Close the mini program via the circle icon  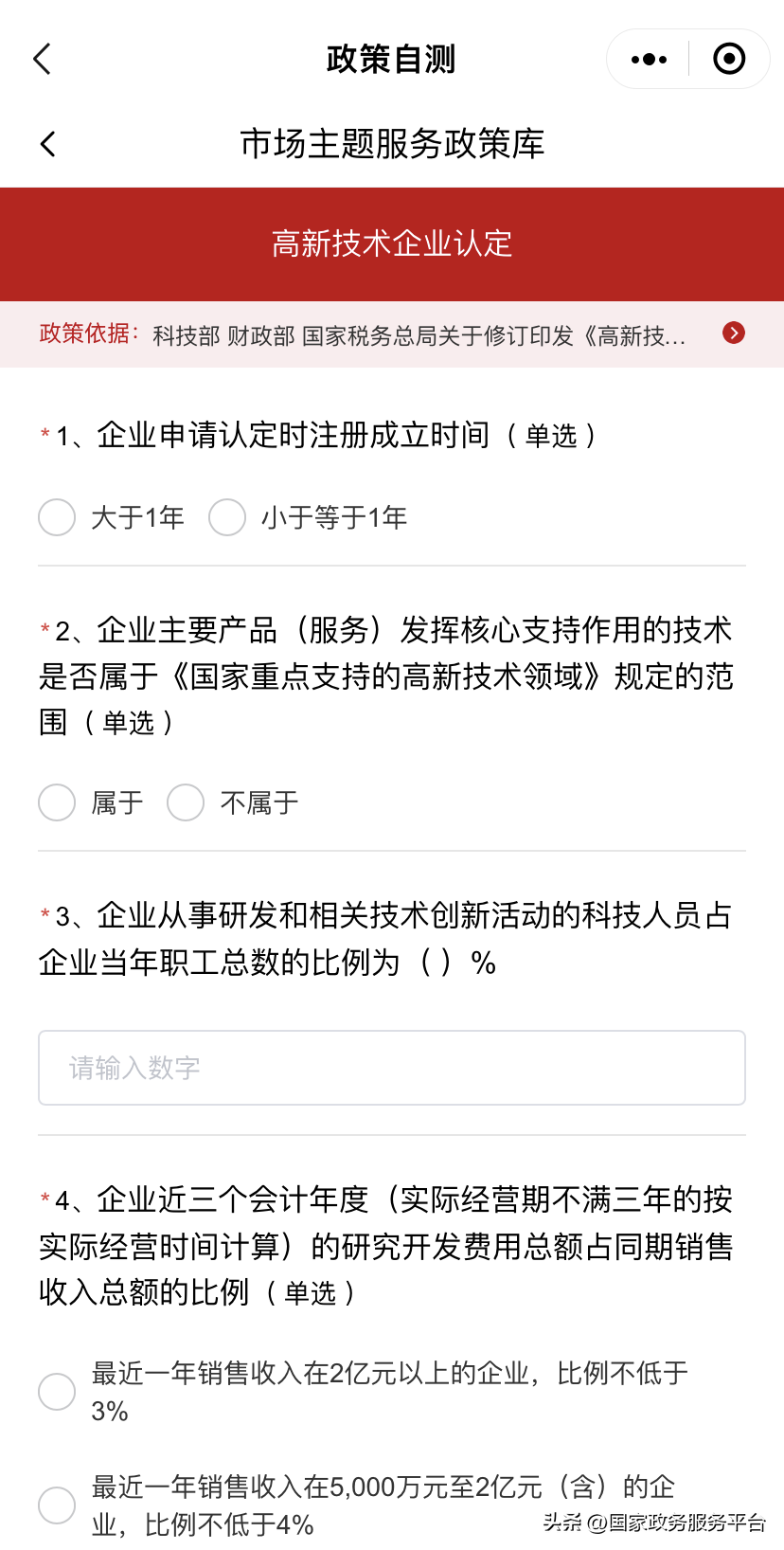728,59
